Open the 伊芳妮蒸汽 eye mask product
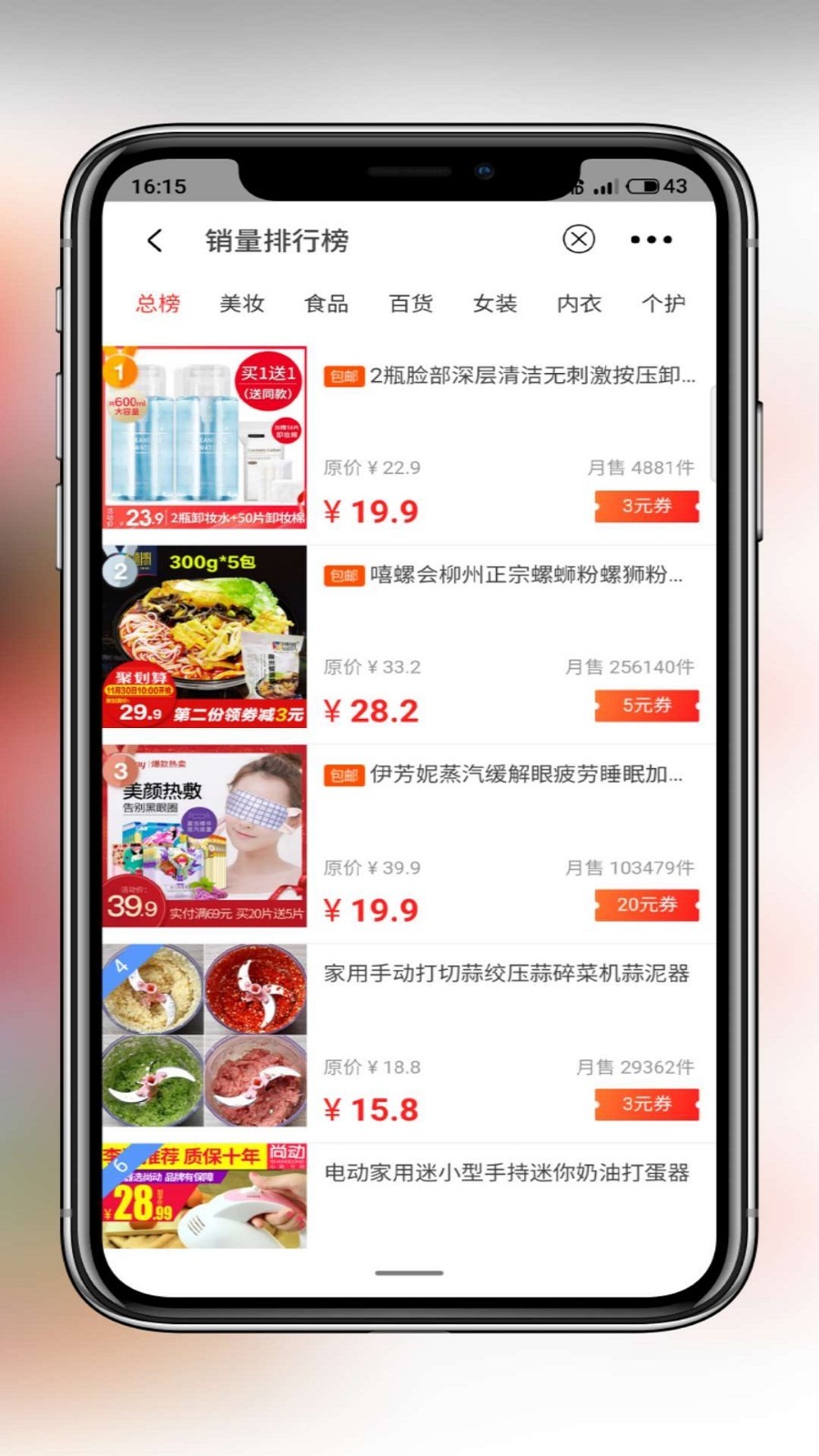 coord(525,774)
